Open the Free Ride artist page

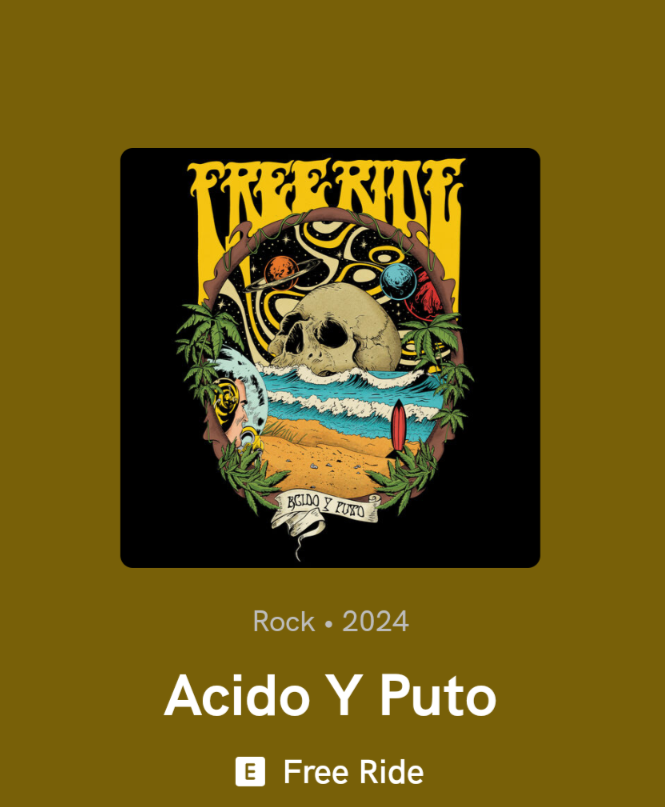(352, 772)
